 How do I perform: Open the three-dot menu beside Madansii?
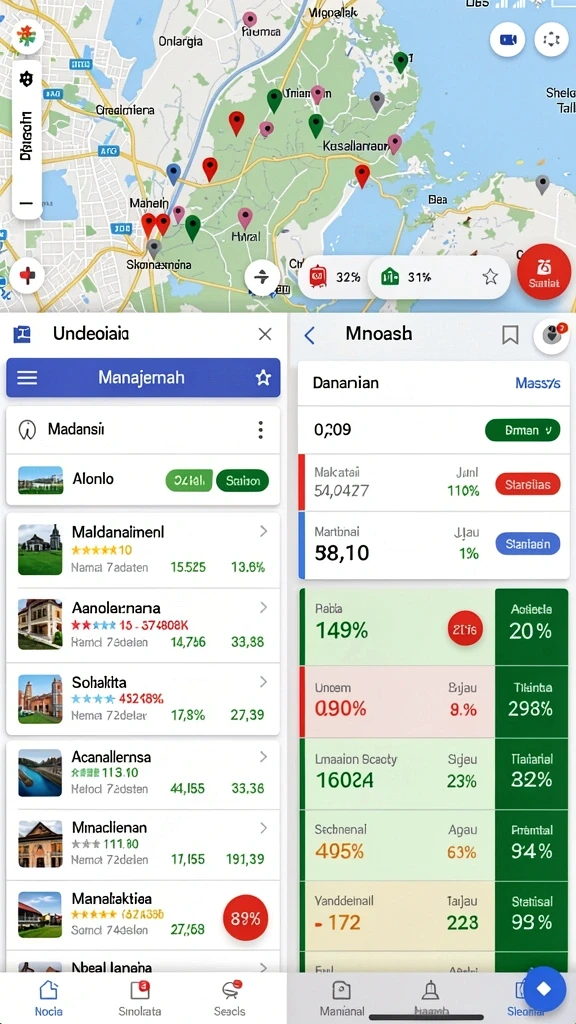(x=260, y=430)
